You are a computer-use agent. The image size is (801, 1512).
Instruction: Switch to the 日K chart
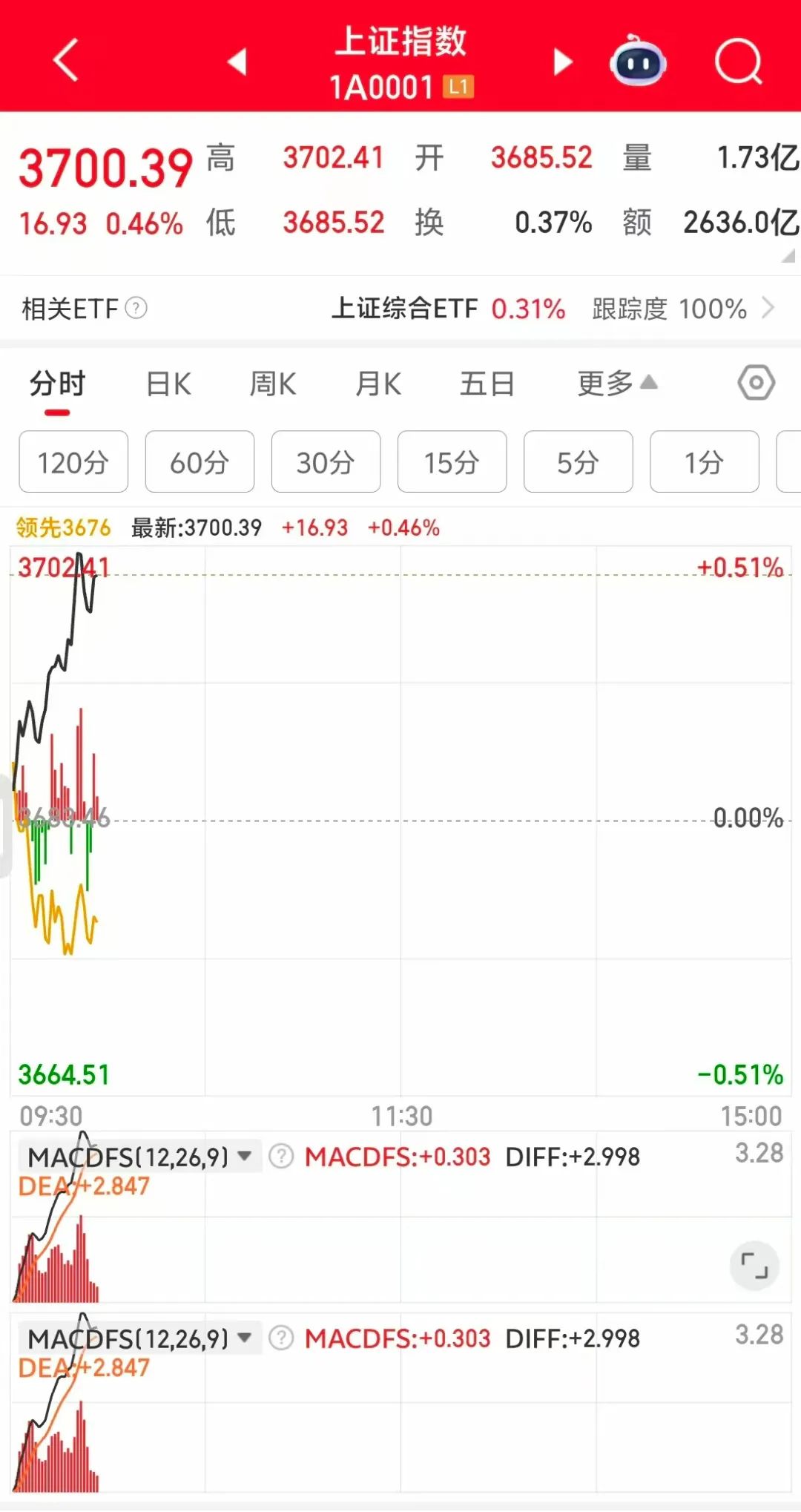click(168, 384)
